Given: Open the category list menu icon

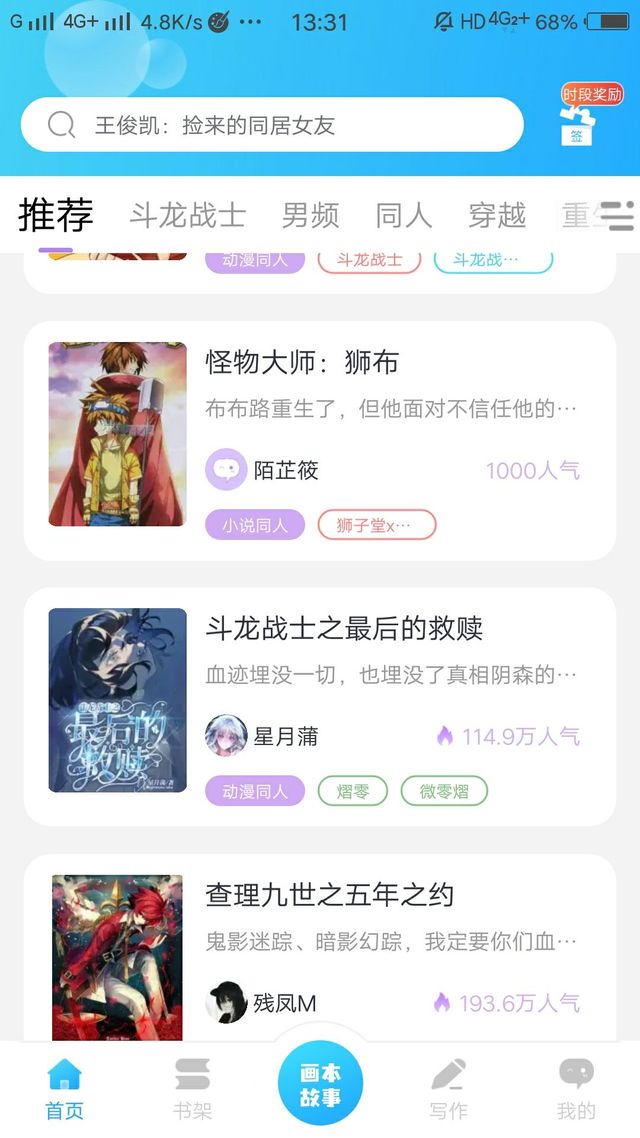Looking at the screenshot, I should [621, 216].
